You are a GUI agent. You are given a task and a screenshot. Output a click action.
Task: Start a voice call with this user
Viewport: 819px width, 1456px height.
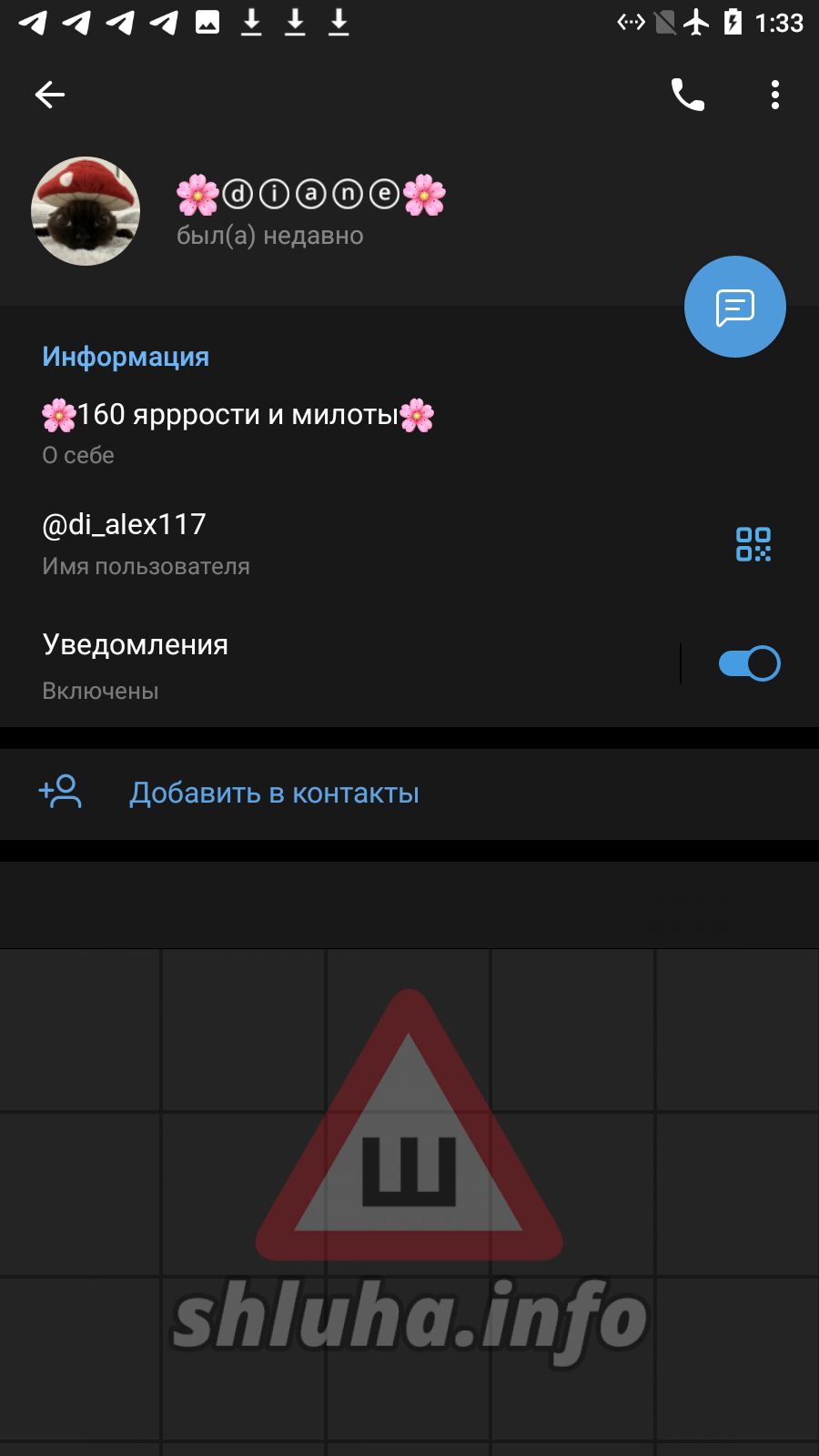click(x=687, y=95)
